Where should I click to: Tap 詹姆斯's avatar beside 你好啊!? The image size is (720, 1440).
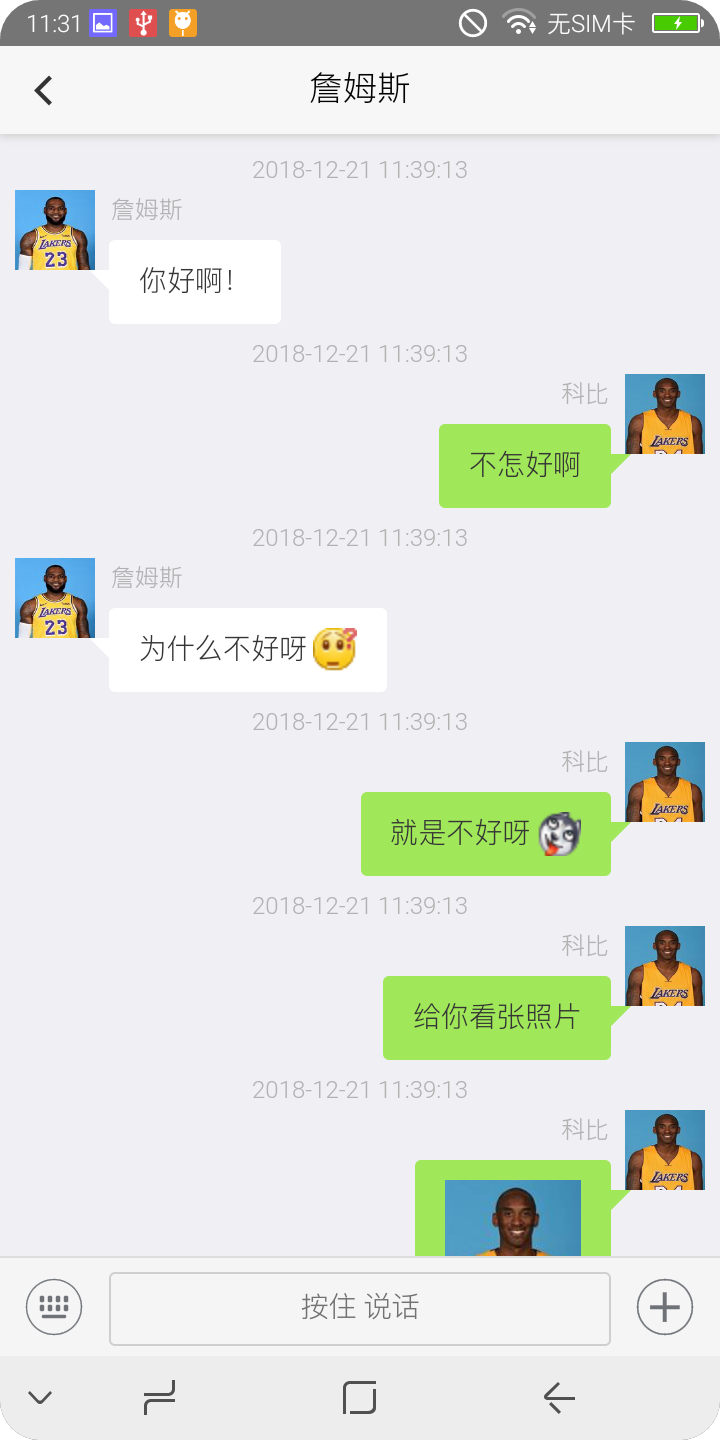tap(55, 230)
